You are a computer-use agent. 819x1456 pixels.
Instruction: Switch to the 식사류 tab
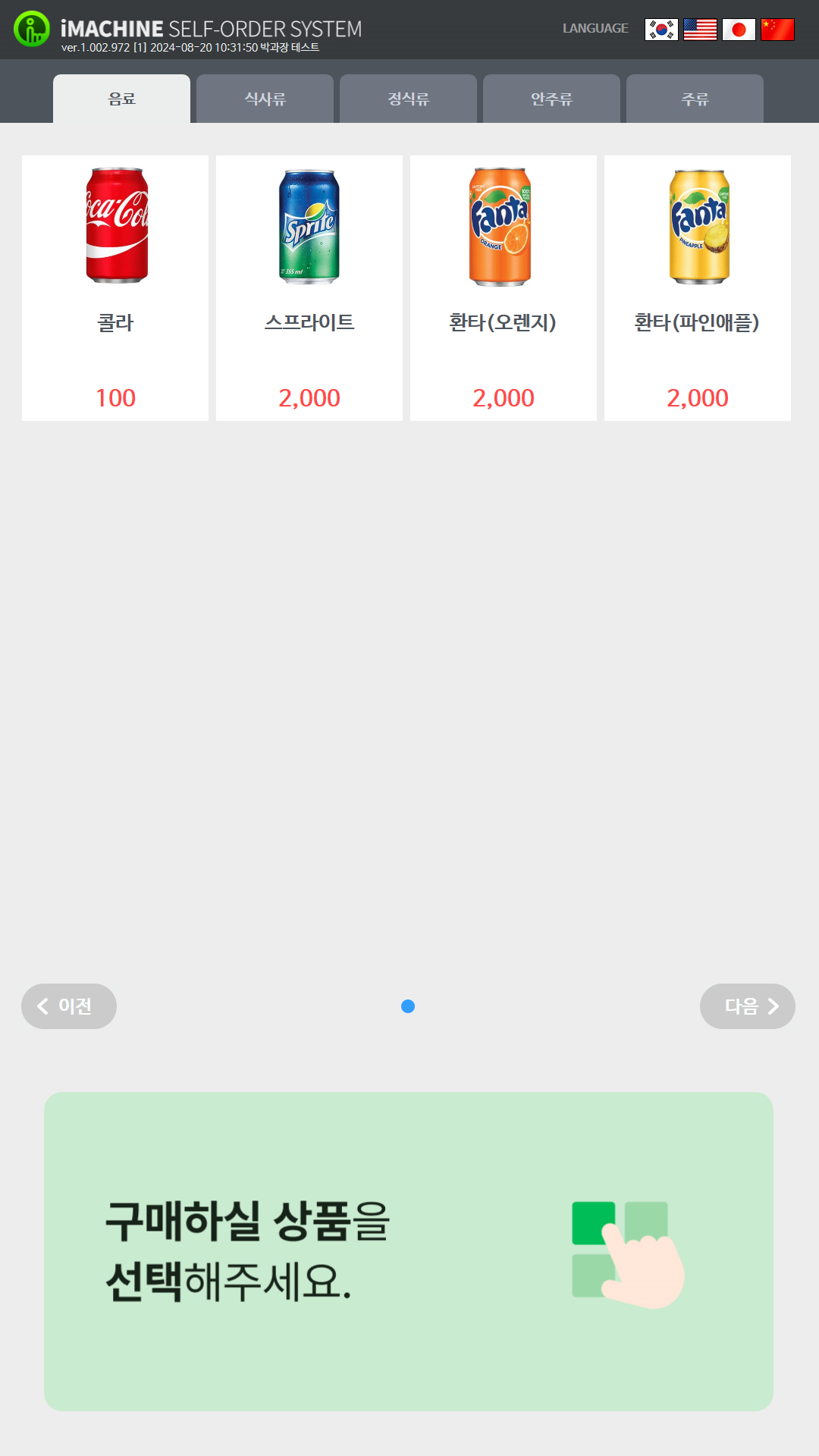click(265, 99)
